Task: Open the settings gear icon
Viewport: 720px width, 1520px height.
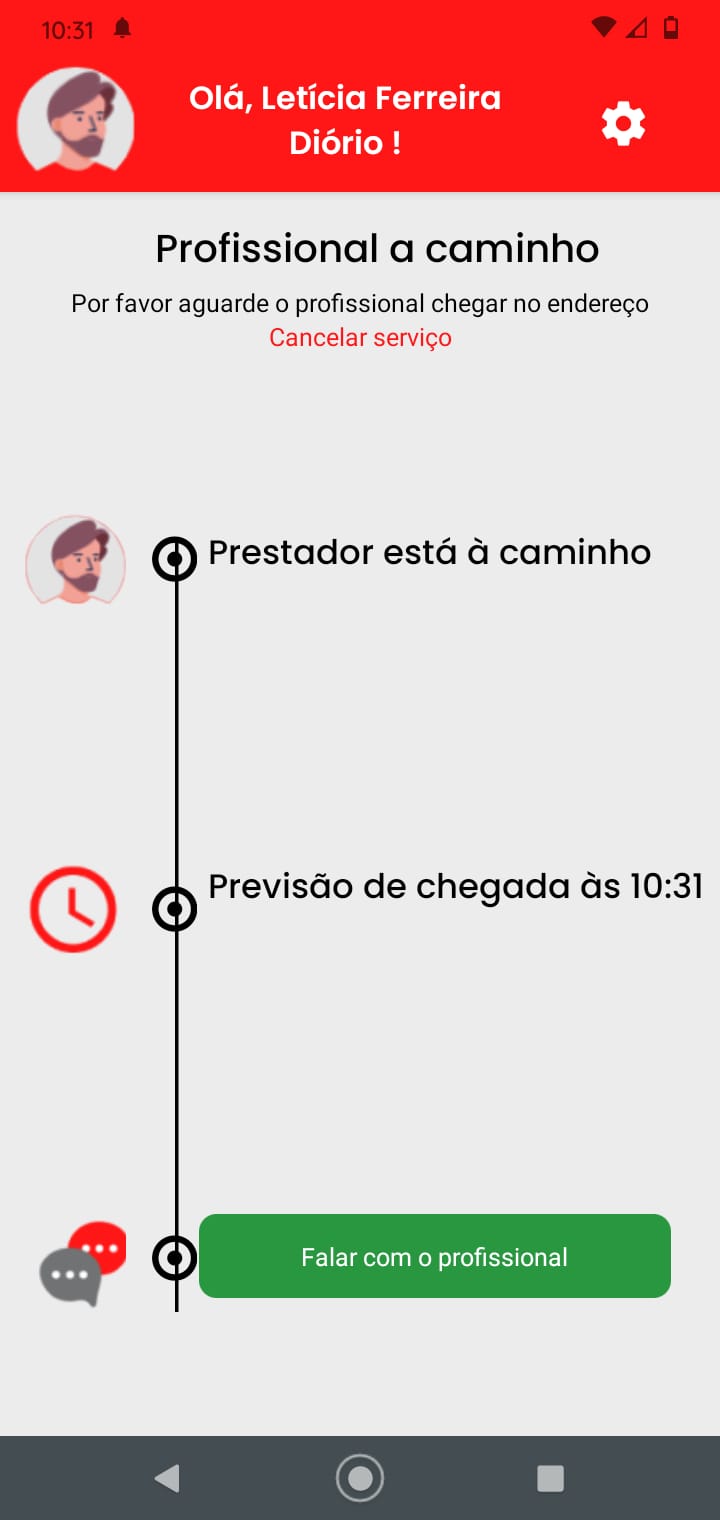Action: pos(623,124)
